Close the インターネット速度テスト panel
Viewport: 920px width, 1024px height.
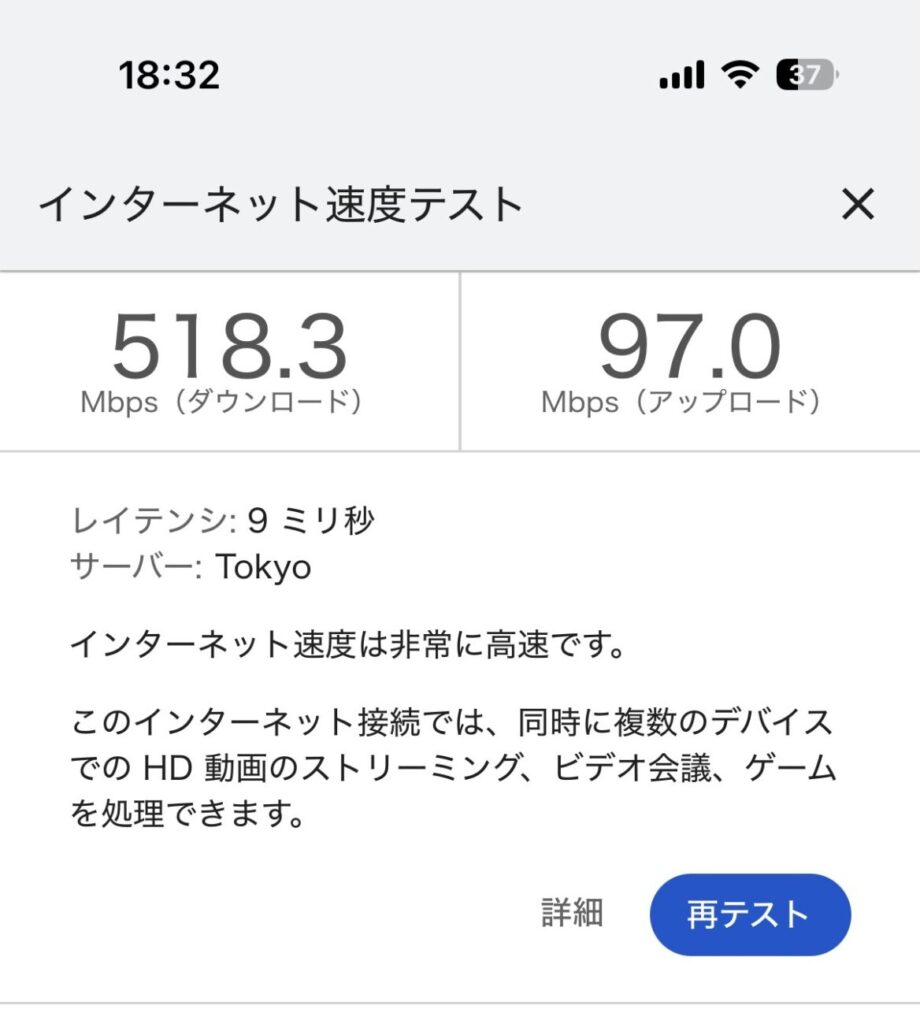click(857, 205)
